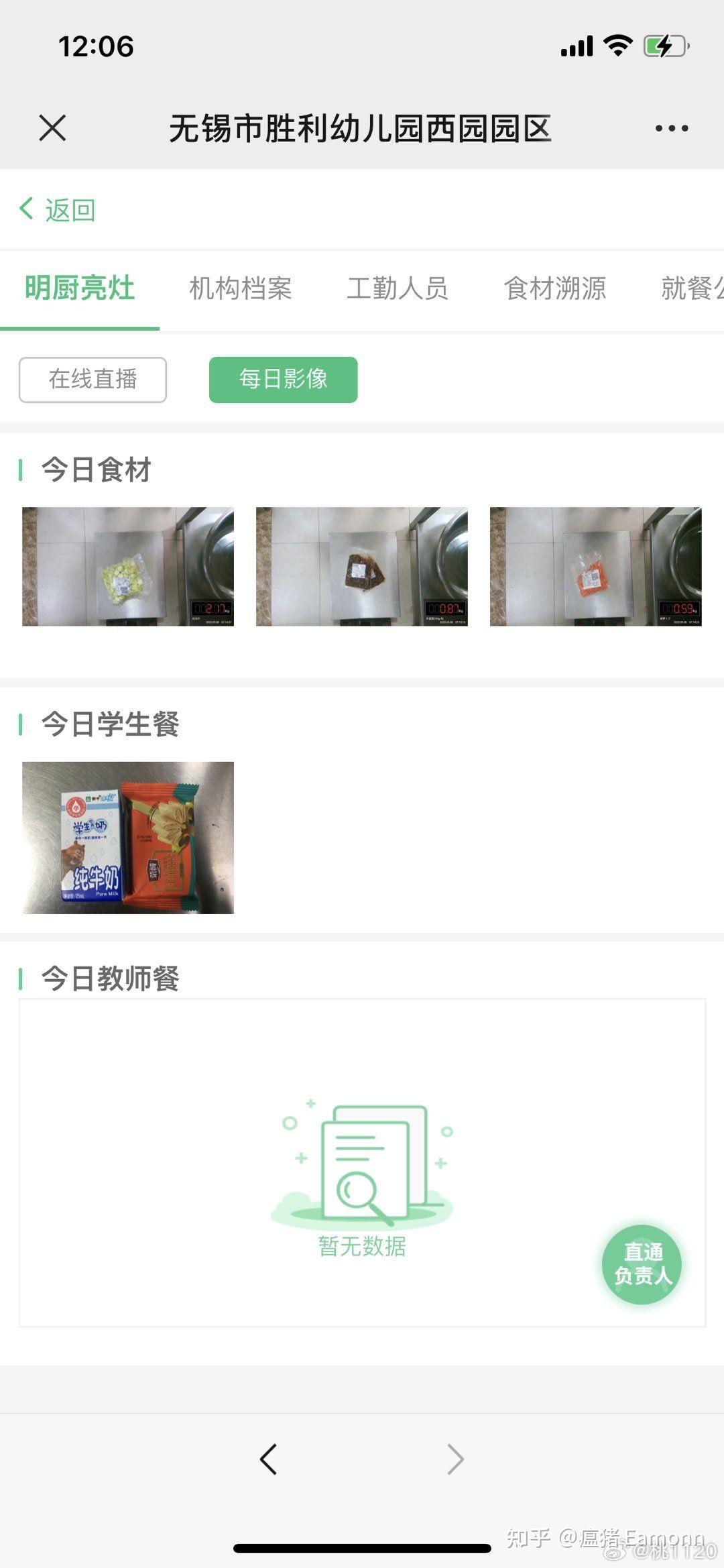Tap 返回 to go back

(x=58, y=210)
